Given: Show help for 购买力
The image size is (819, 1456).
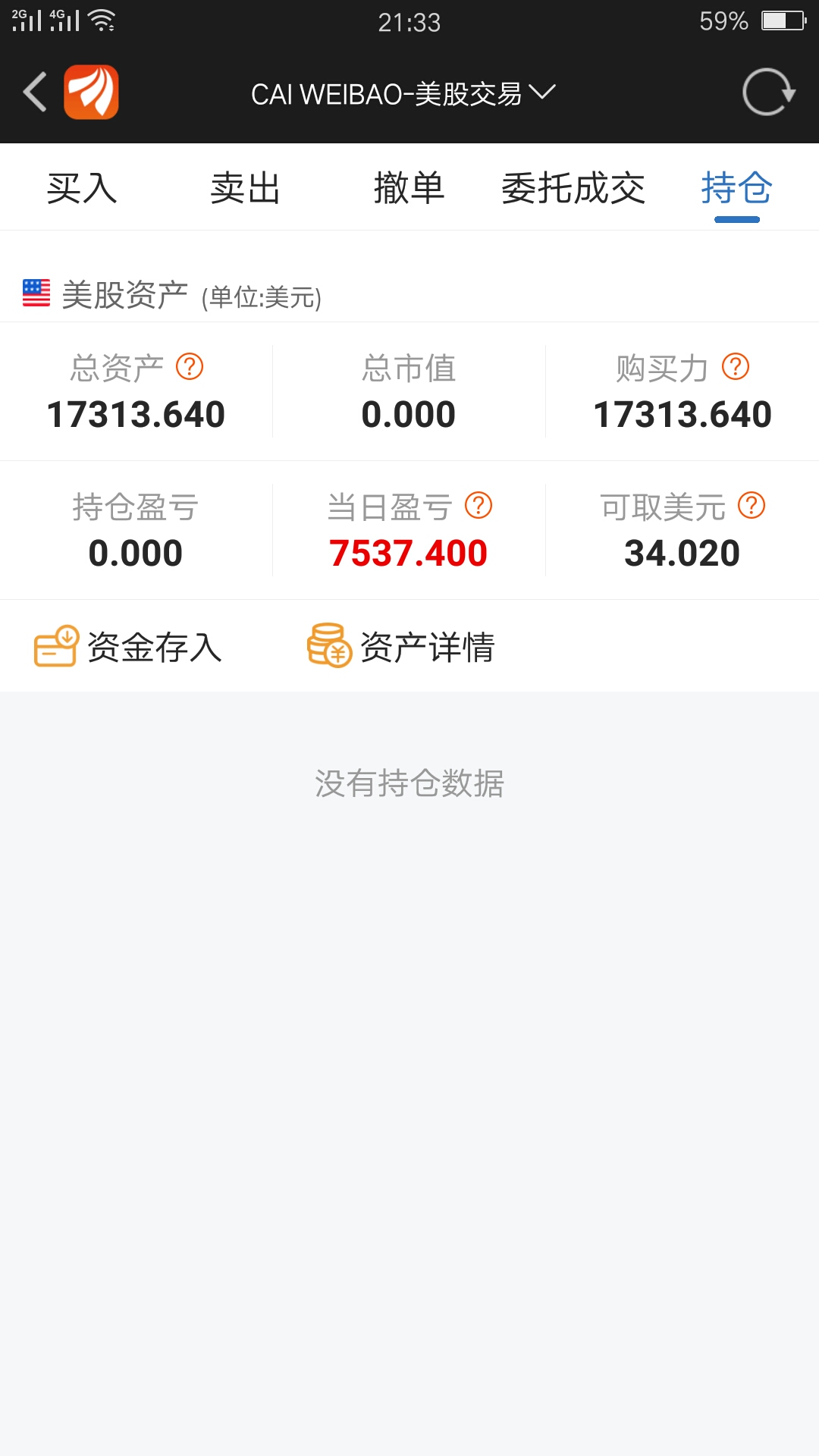Looking at the screenshot, I should (736, 367).
